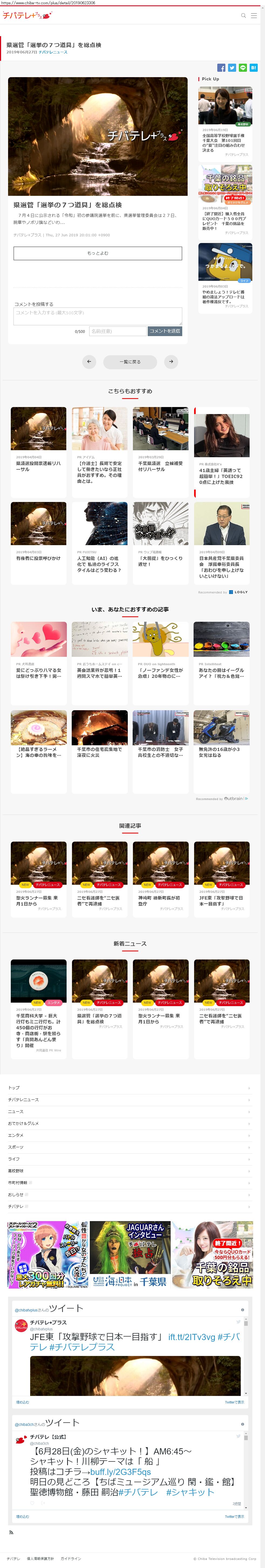Share article via LINE
The height and width of the screenshot is (1568, 265).
[243, 67]
